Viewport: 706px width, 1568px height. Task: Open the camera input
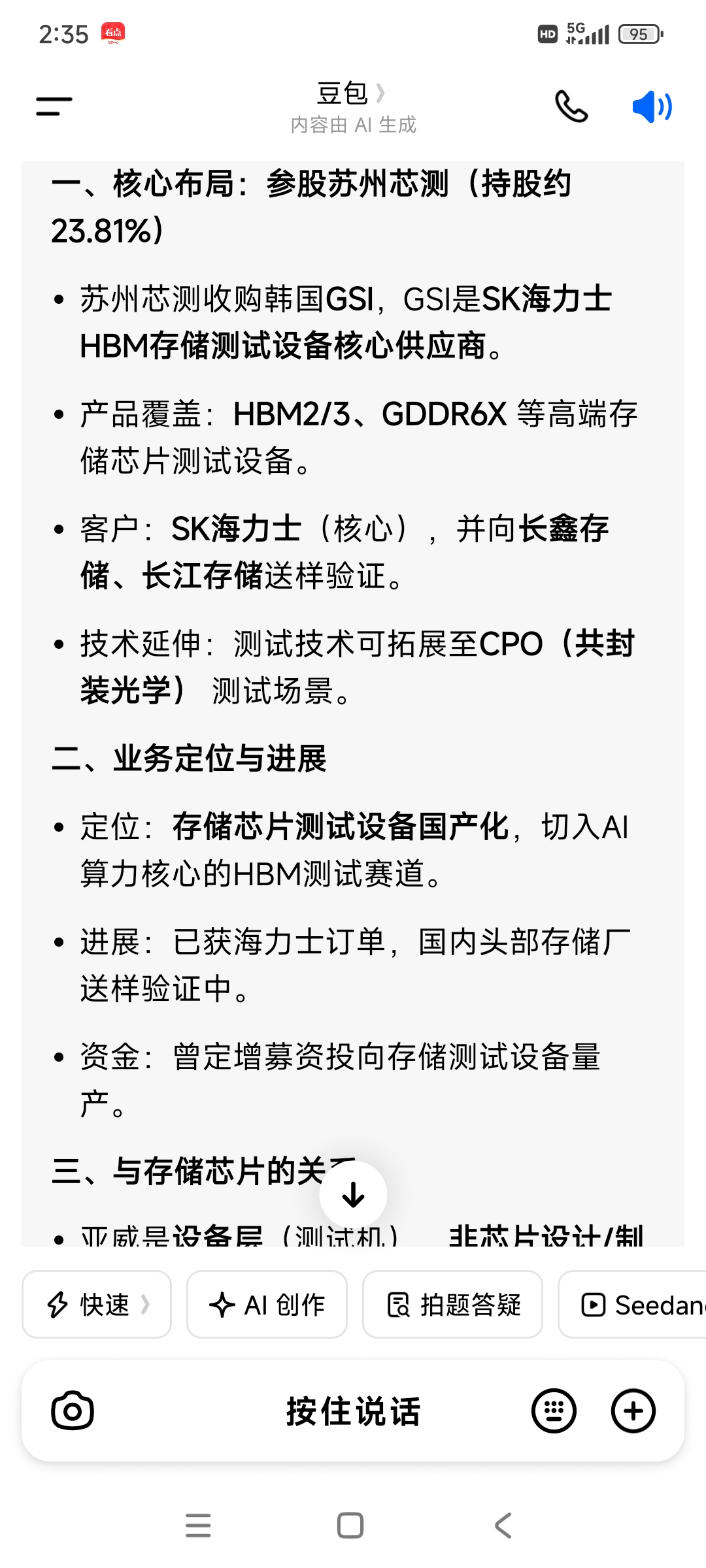73,1411
